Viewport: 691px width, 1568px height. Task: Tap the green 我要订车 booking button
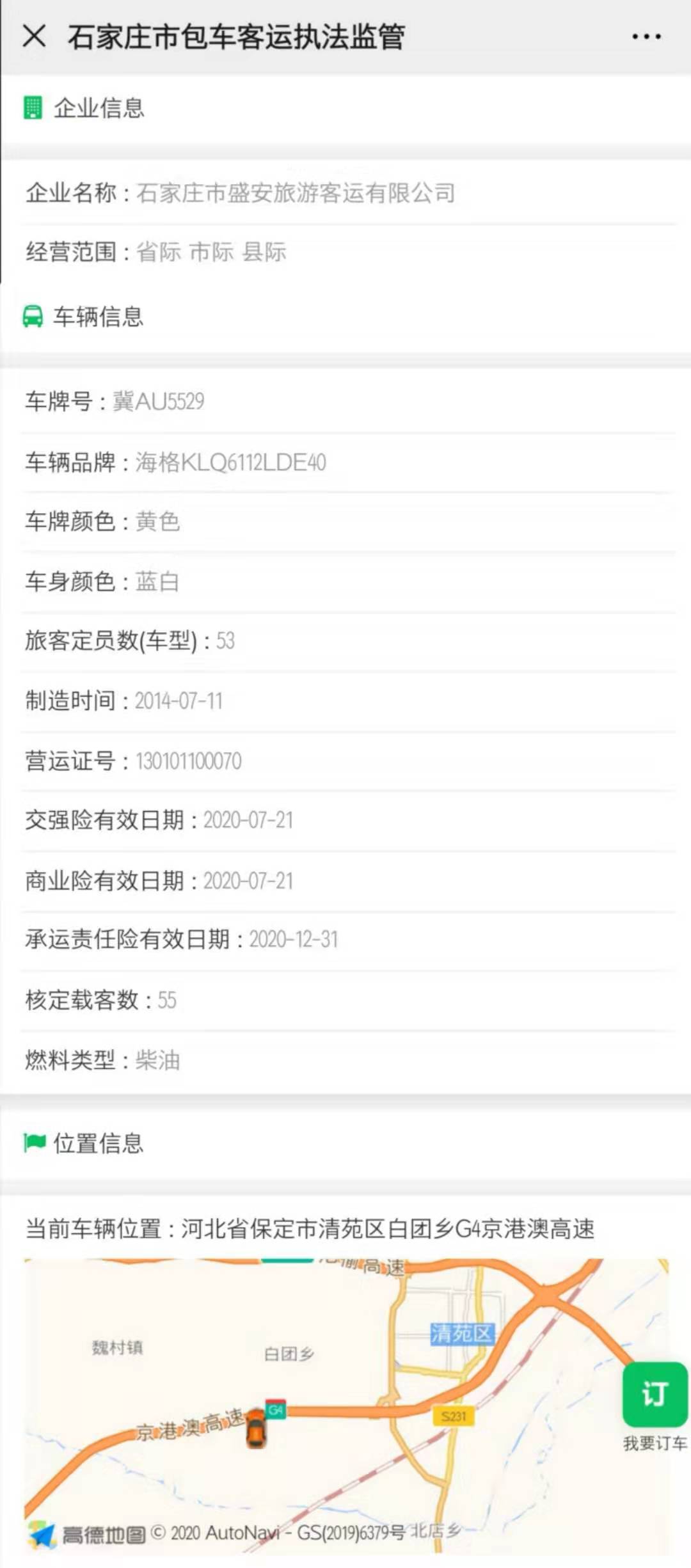click(x=655, y=1394)
